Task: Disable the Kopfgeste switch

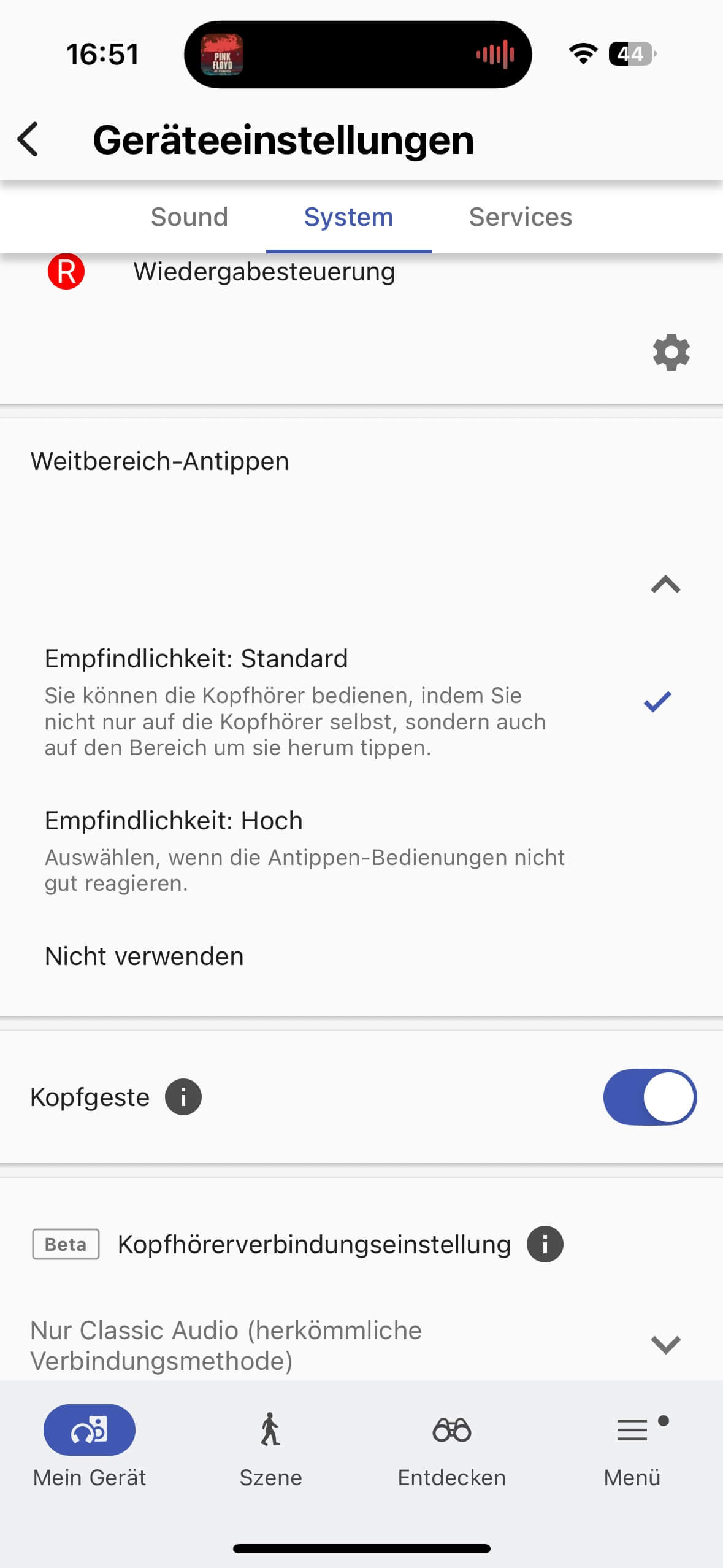Action: pyautogui.click(x=649, y=1097)
